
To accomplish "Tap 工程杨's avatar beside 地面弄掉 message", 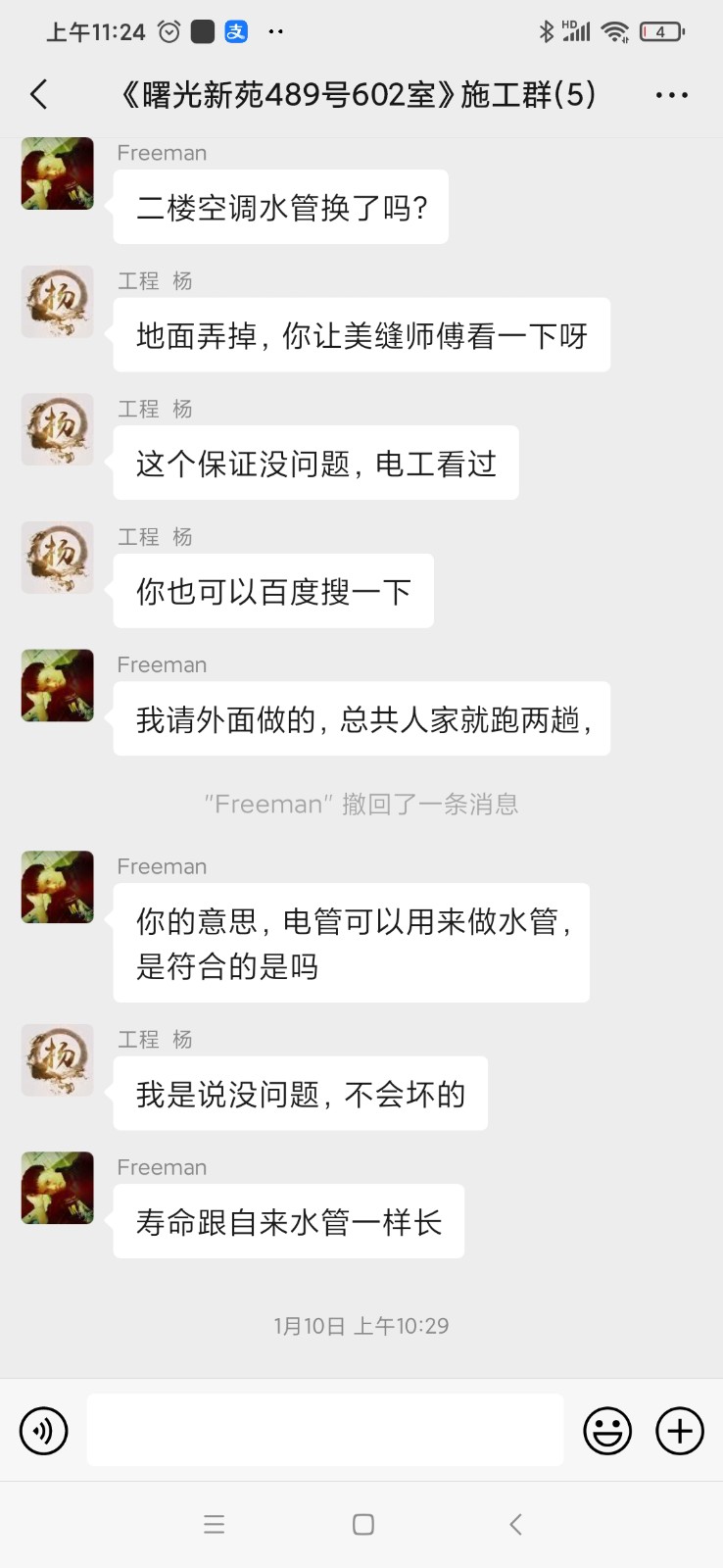I will click(58, 302).
